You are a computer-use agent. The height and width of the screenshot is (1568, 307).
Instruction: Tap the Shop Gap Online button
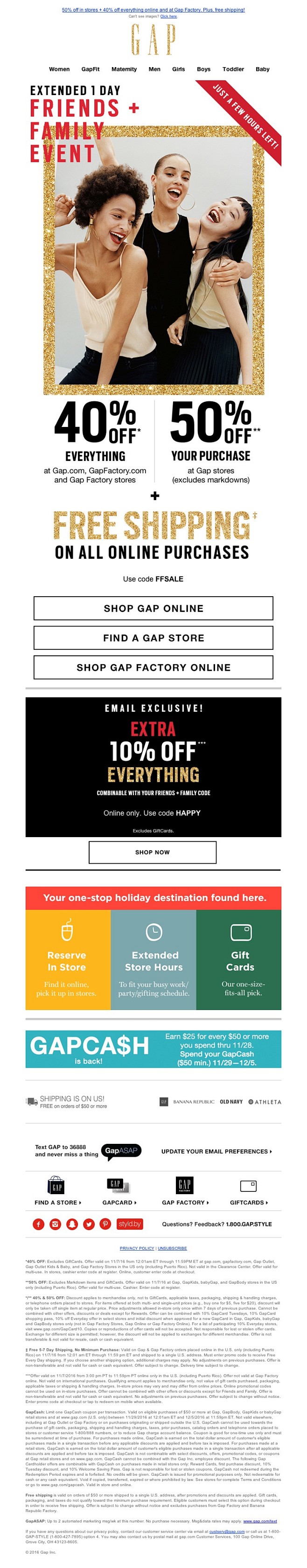[x=153, y=608]
